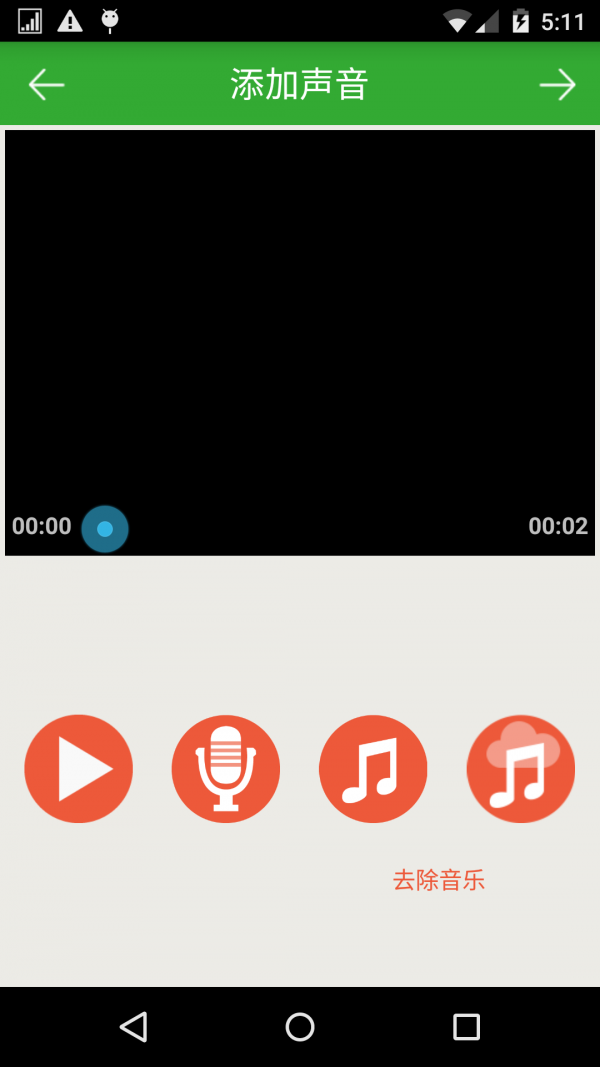Proceed to next step via right arrow

(x=557, y=85)
